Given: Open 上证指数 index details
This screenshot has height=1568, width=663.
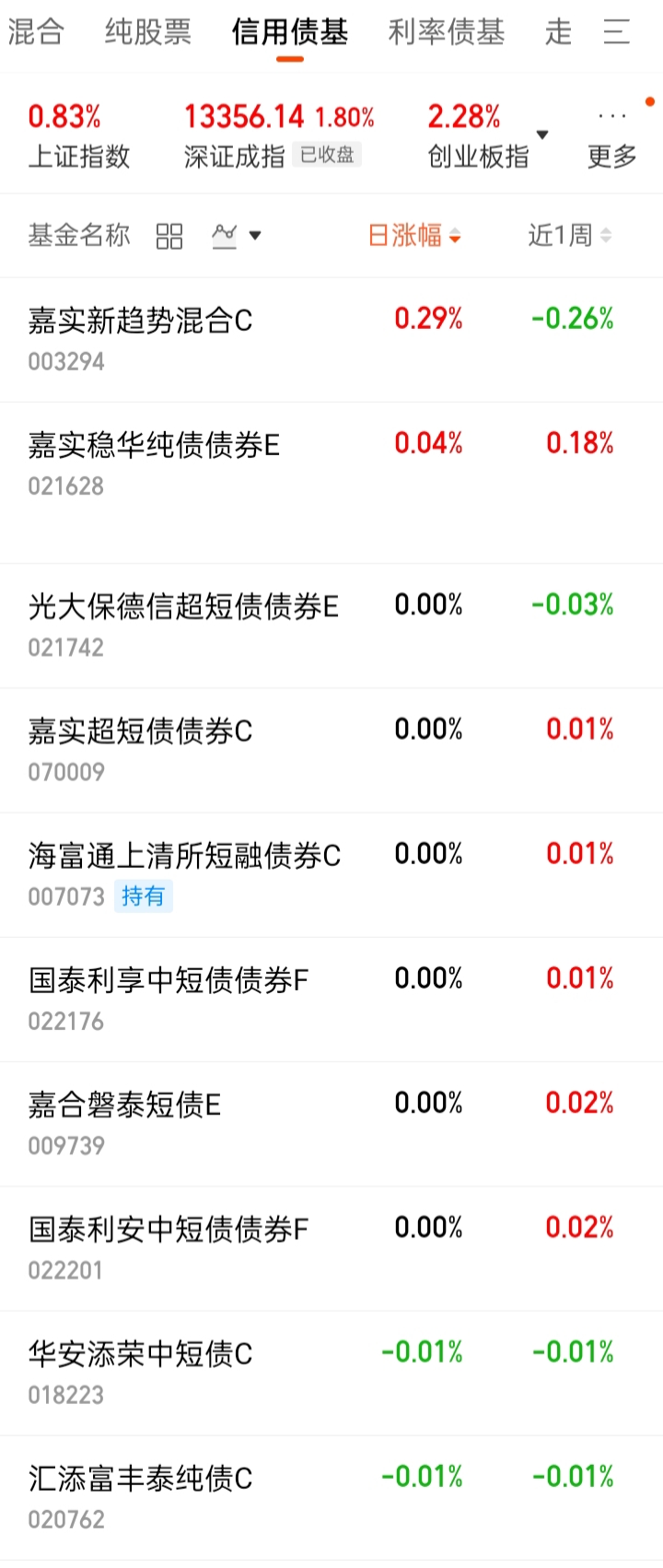Looking at the screenshot, I should pyautogui.click(x=79, y=135).
